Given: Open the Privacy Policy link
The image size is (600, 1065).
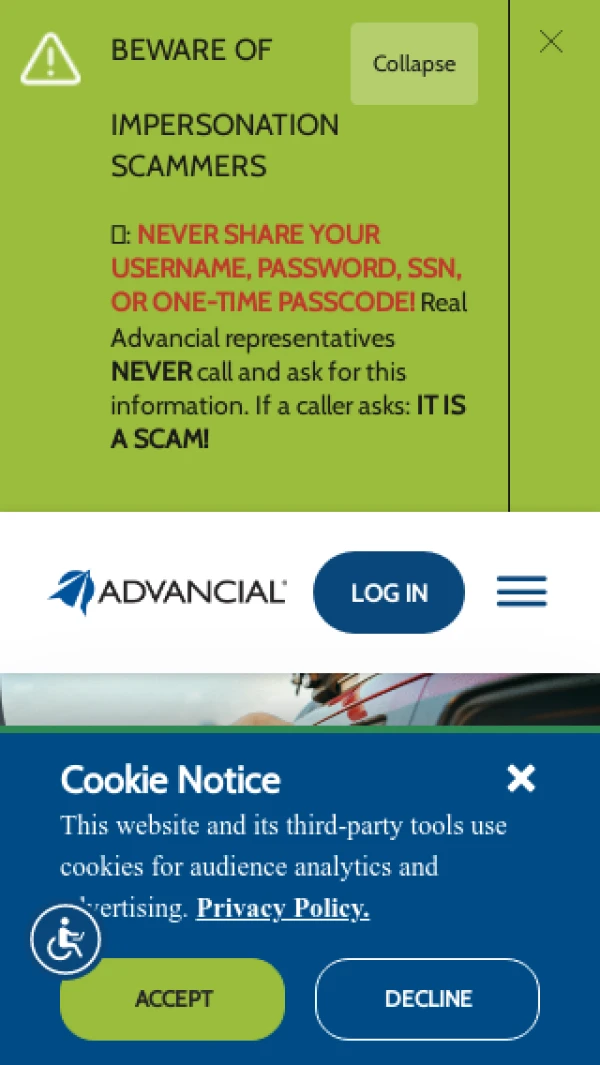Looking at the screenshot, I should [x=283, y=908].
